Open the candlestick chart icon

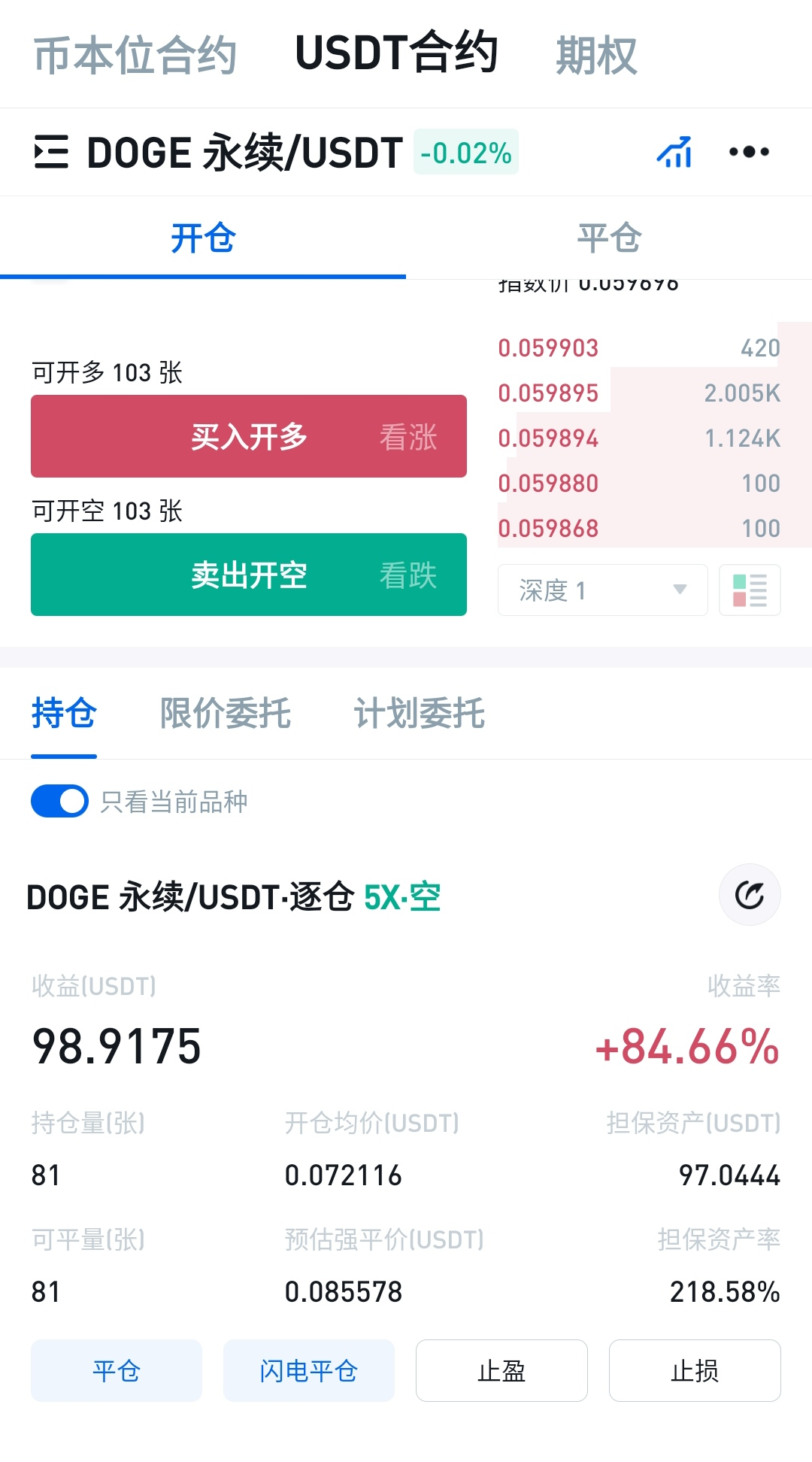tap(673, 152)
